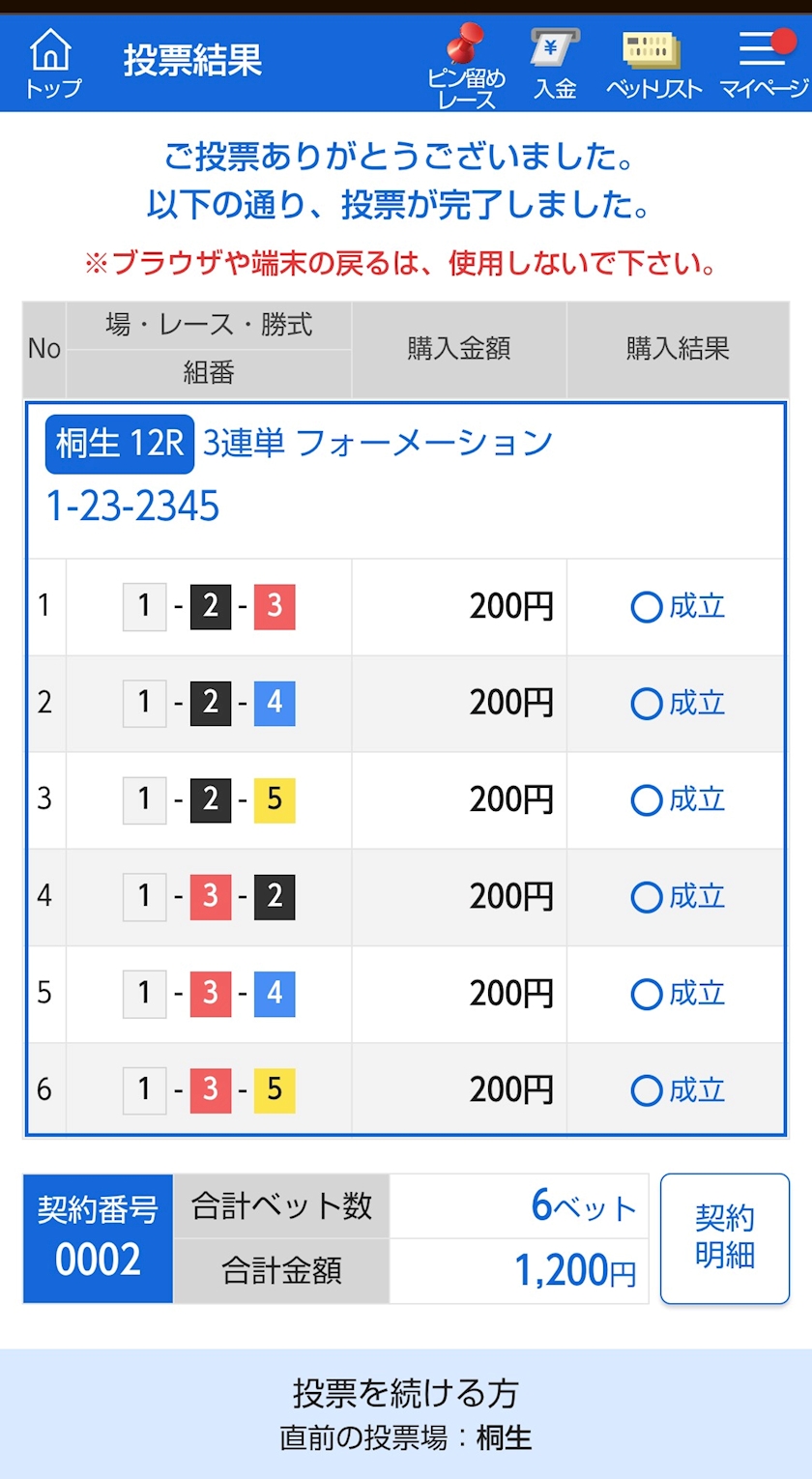Open 契約明細 contract details
The width and height of the screenshot is (812, 1479).
coord(725,1238)
